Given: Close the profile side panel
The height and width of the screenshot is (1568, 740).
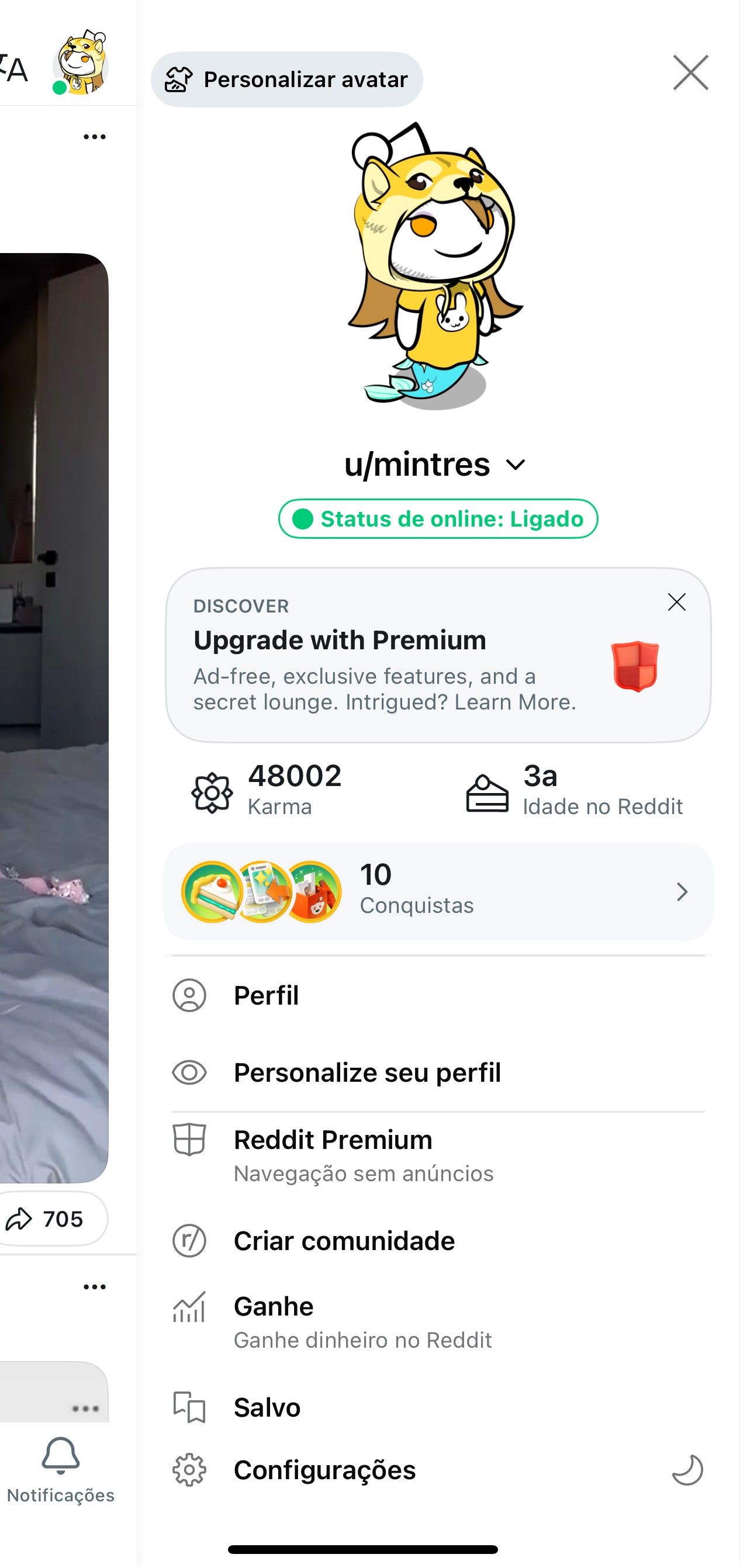Looking at the screenshot, I should (690, 72).
